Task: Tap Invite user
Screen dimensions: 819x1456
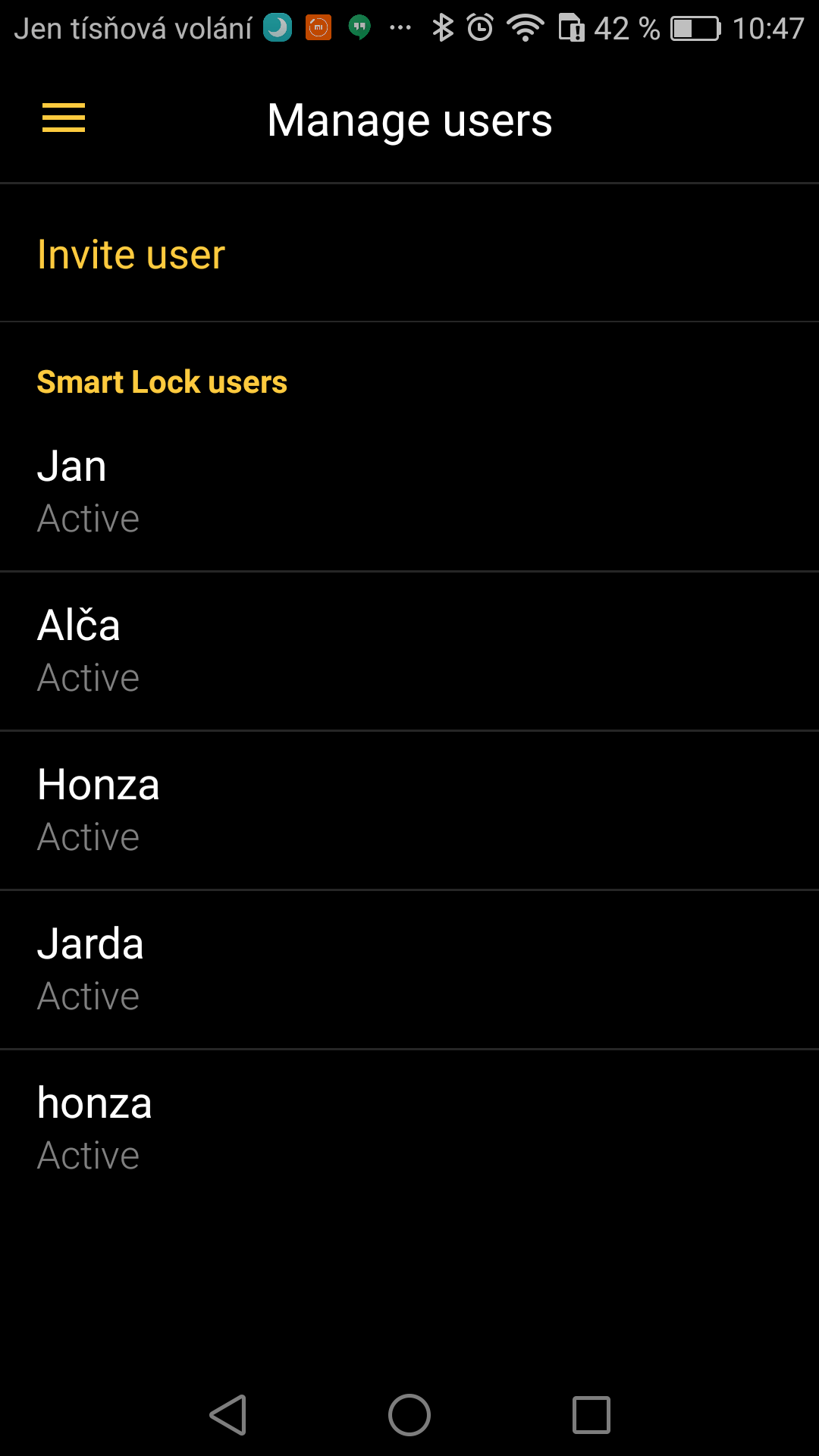Action: click(x=409, y=253)
